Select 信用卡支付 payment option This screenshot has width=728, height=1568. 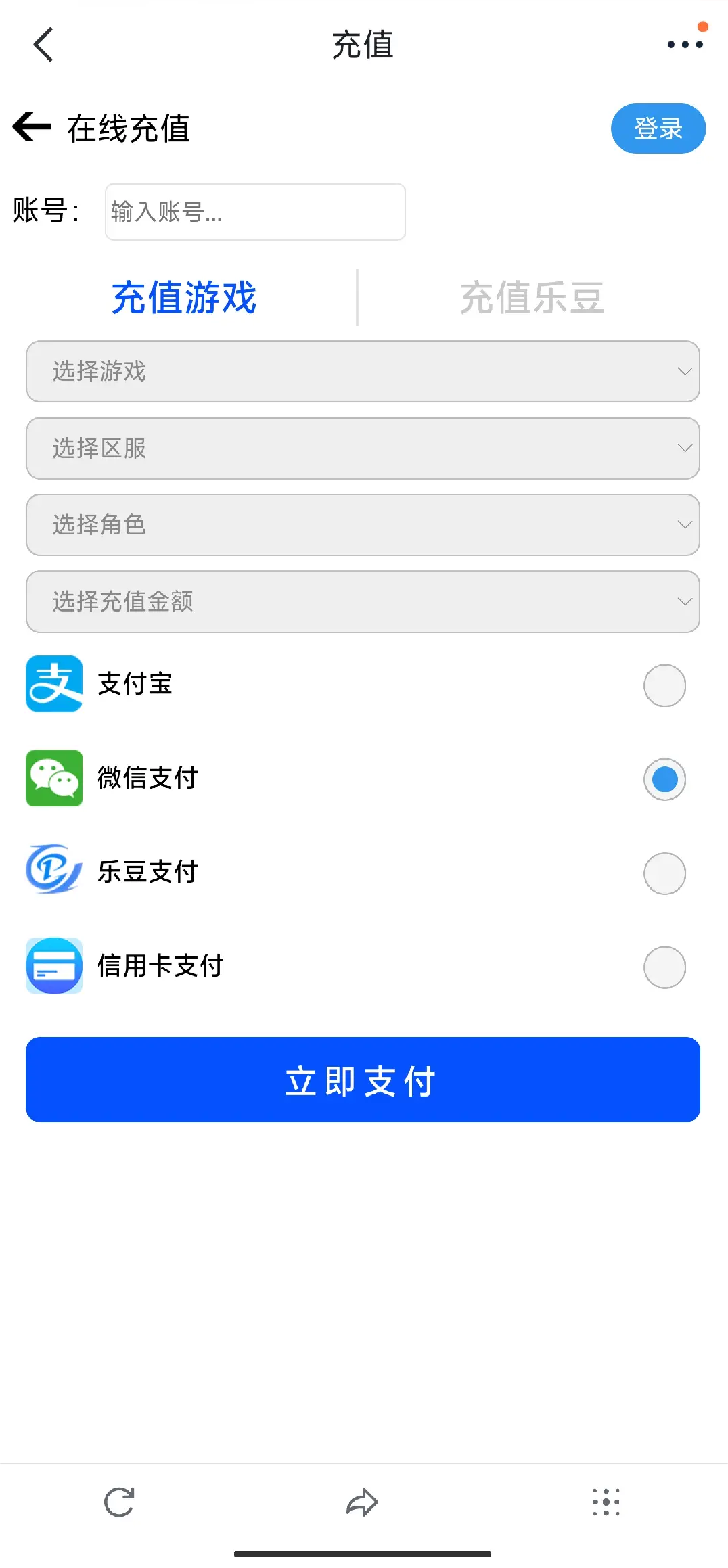pyautogui.click(x=664, y=967)
